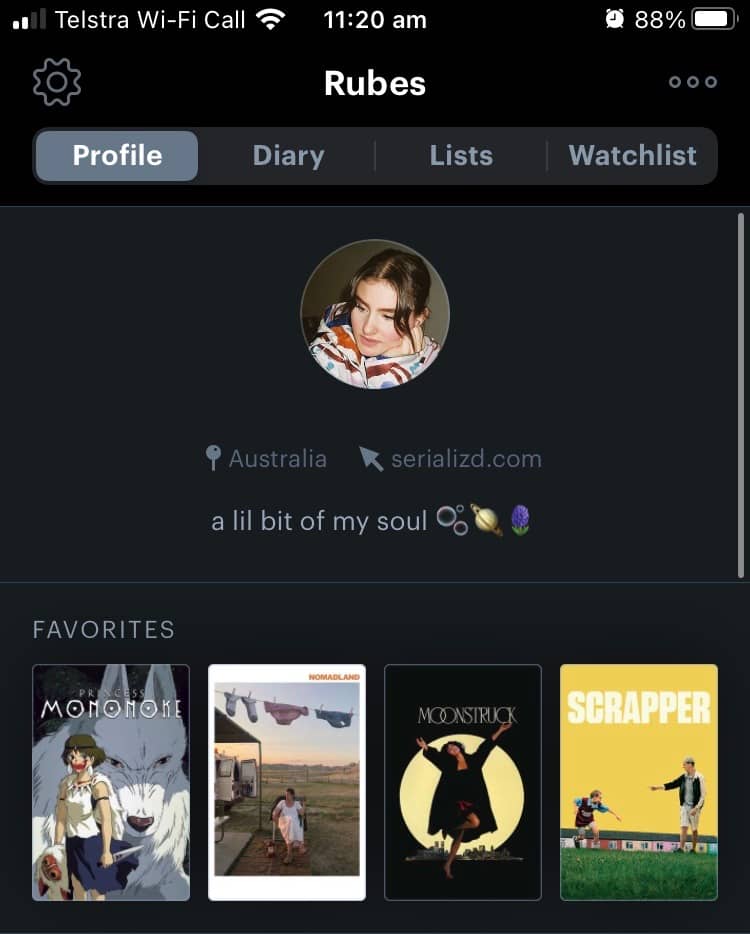
Task: Open the settings gear
Action: point(57,82)
